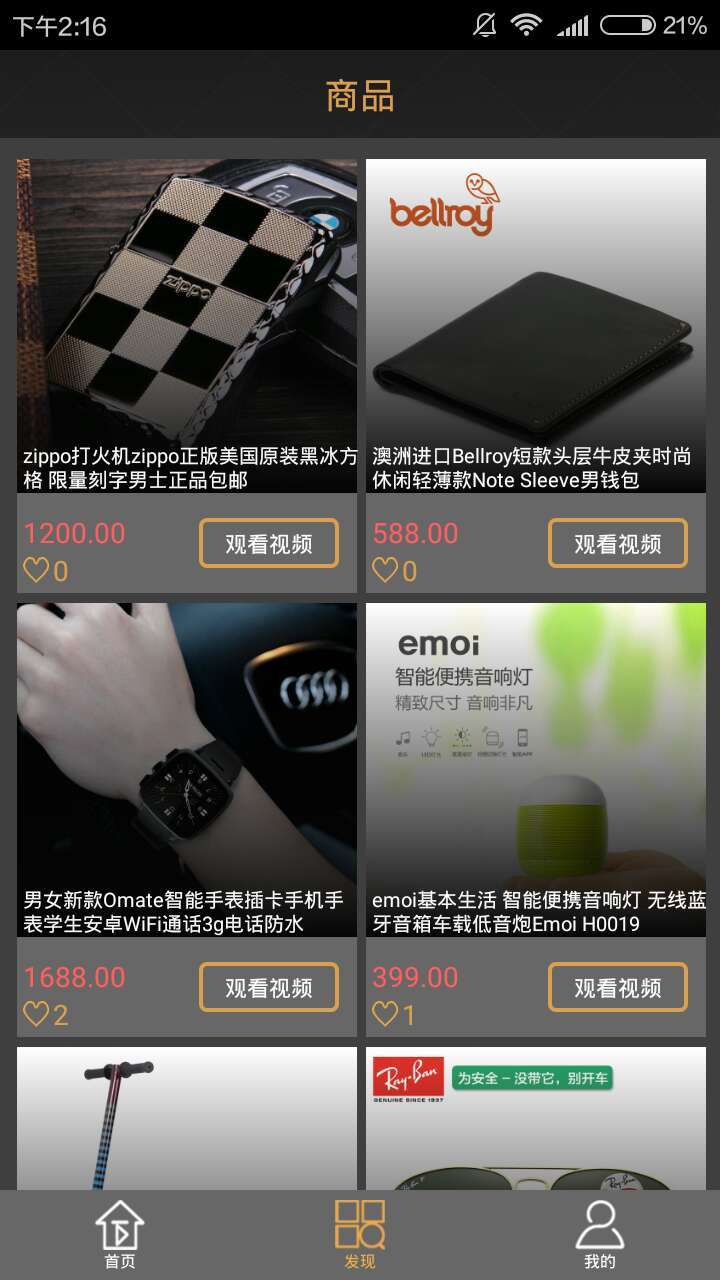Open the scooter product card
This screenshot has height=1280, width=720.
[187, 1120]
